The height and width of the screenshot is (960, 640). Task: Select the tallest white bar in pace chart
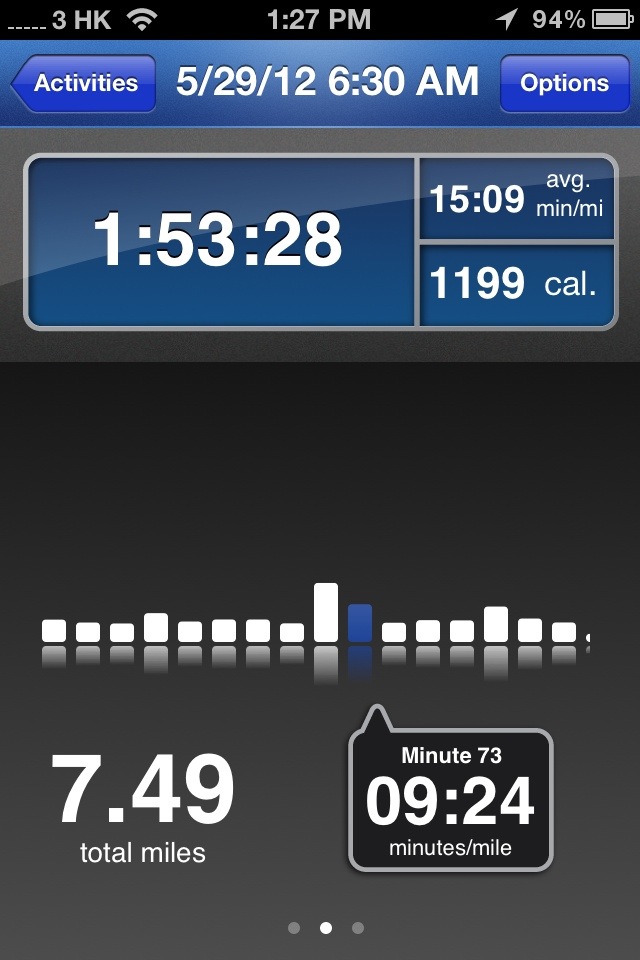click(326, 612)
